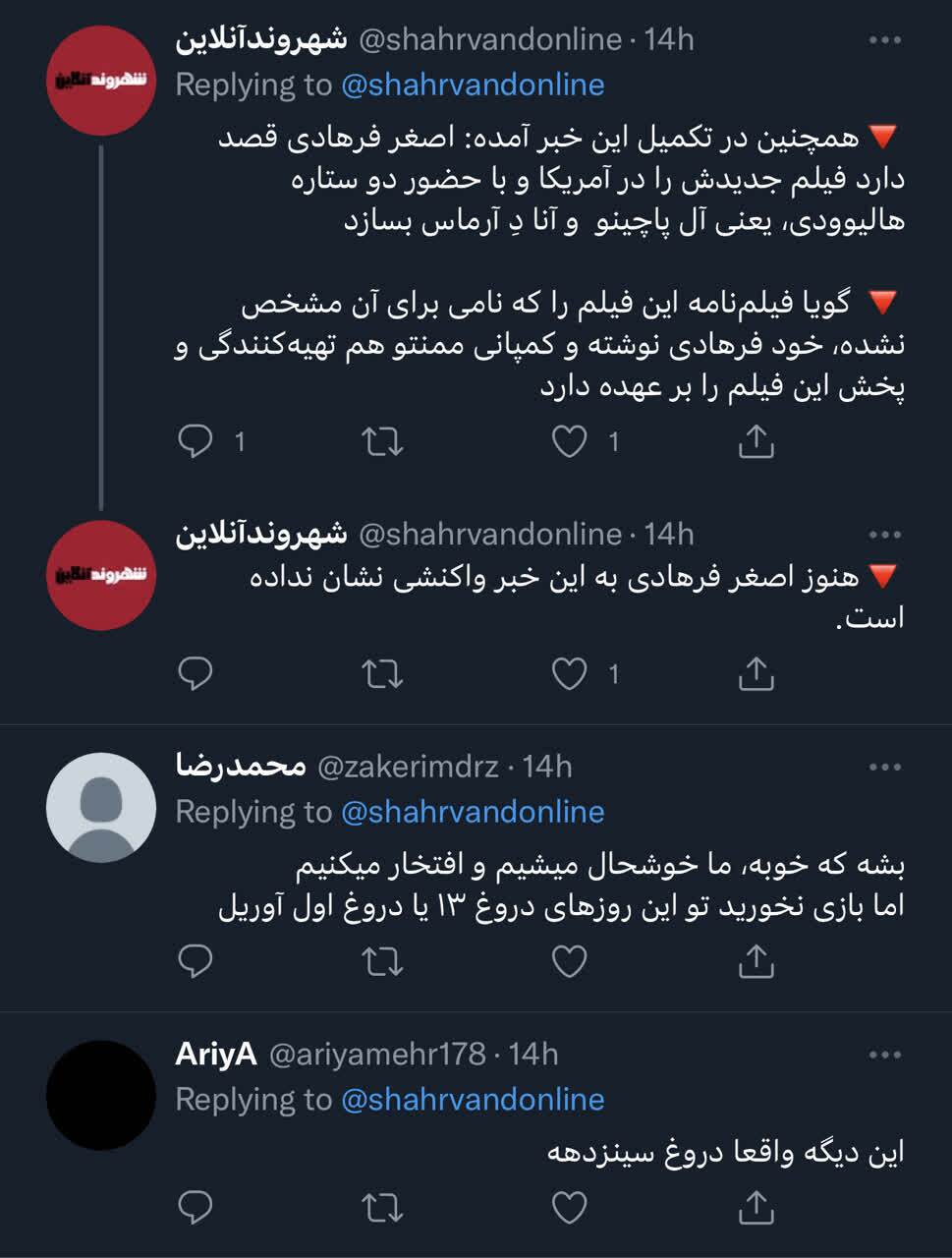Share AriyA's tweet
The image size is (952, 1258).
click(756, 1206)
